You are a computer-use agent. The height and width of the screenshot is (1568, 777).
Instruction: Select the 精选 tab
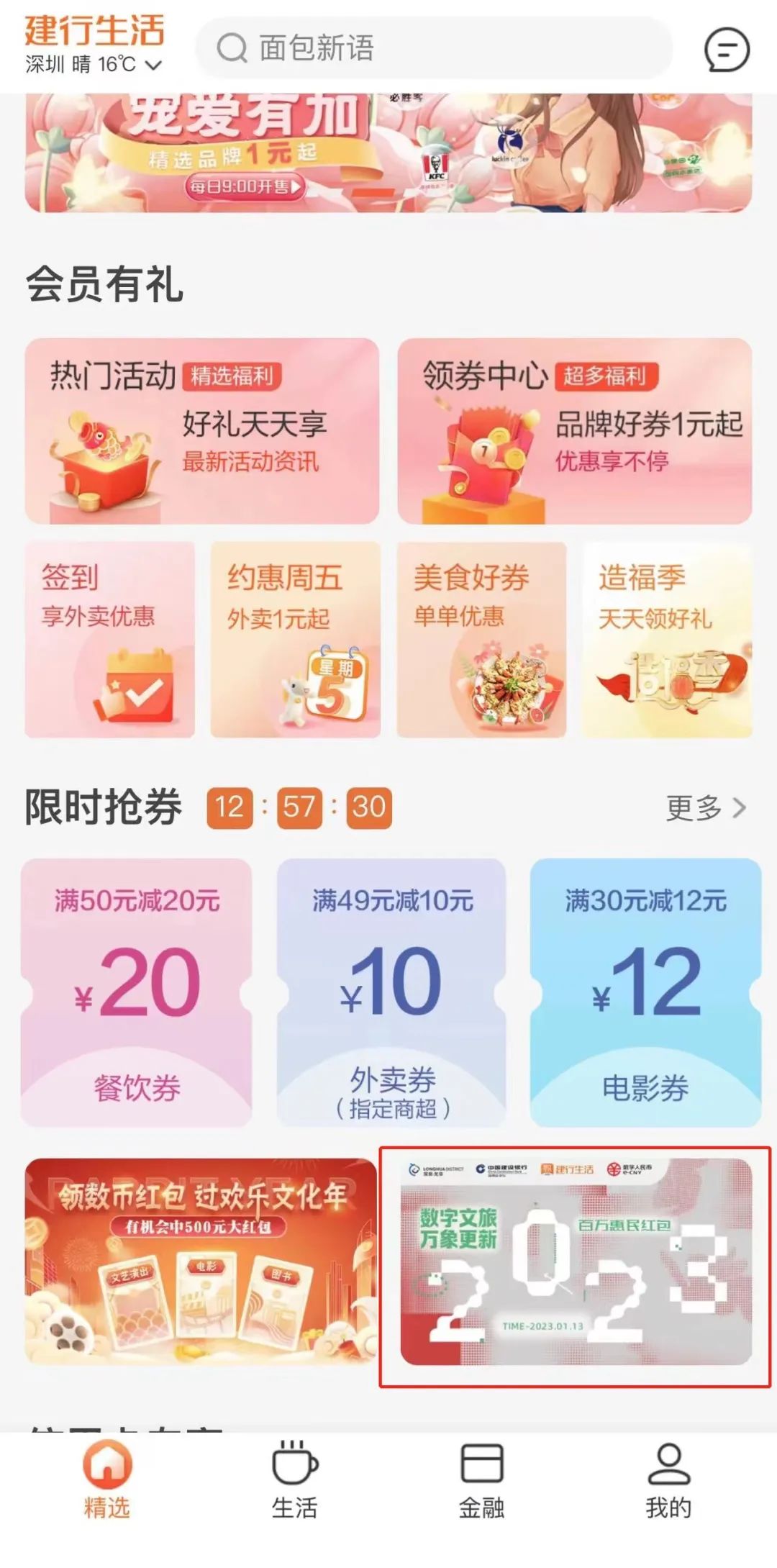click(107, 1481)
